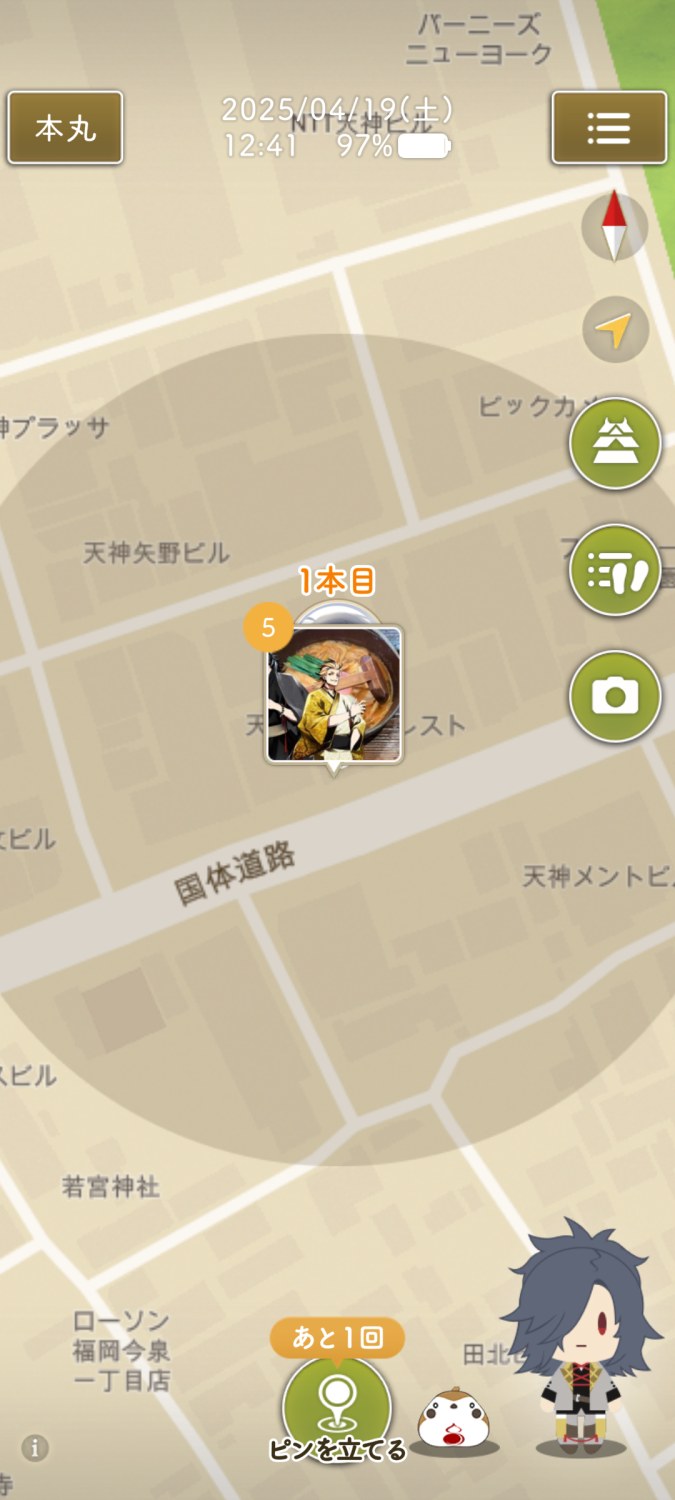The height and width of the screenshot is (1500, 675).
Task: Open the 1本目 pin thumbnail
Action: point(333,694)
